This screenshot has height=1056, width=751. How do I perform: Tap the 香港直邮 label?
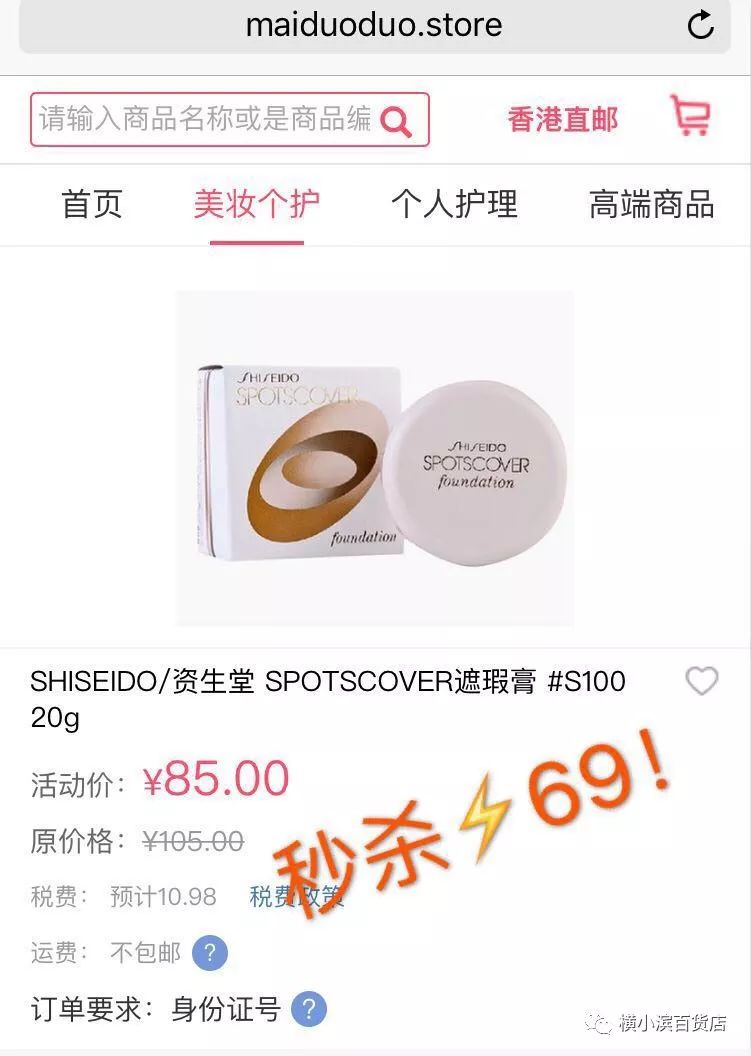561,119
